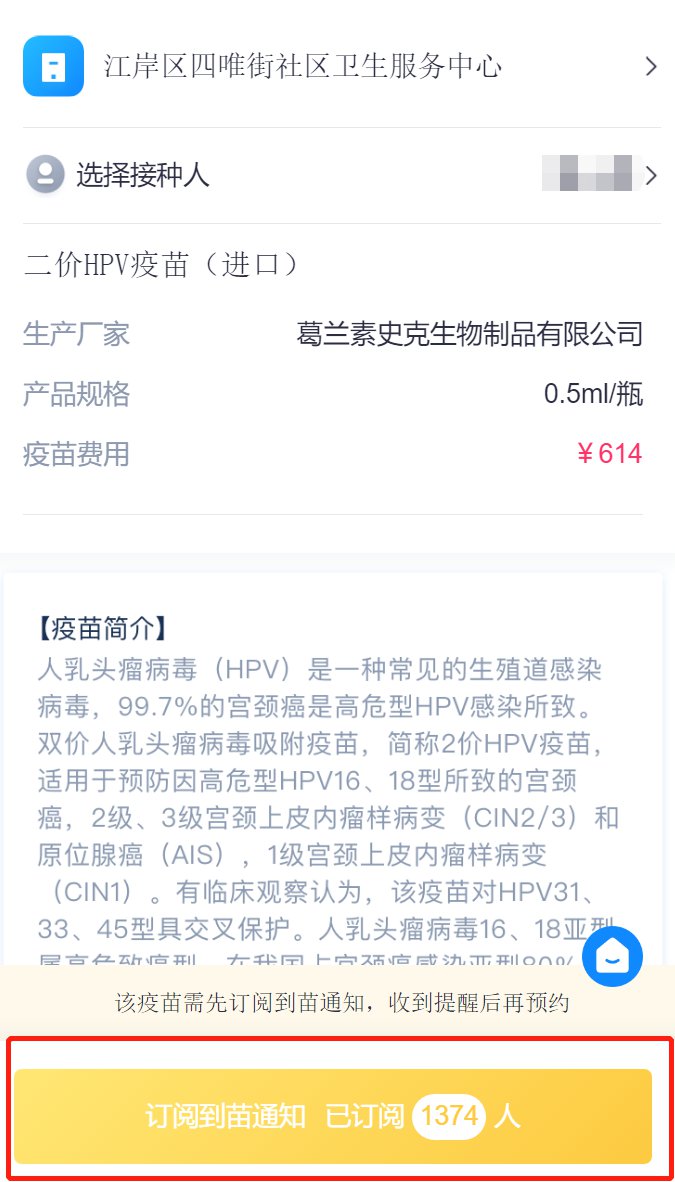Tap the 订阅到苗通知 button
The height and width of the screenshot is (1182, 675).
[333, 1116]
